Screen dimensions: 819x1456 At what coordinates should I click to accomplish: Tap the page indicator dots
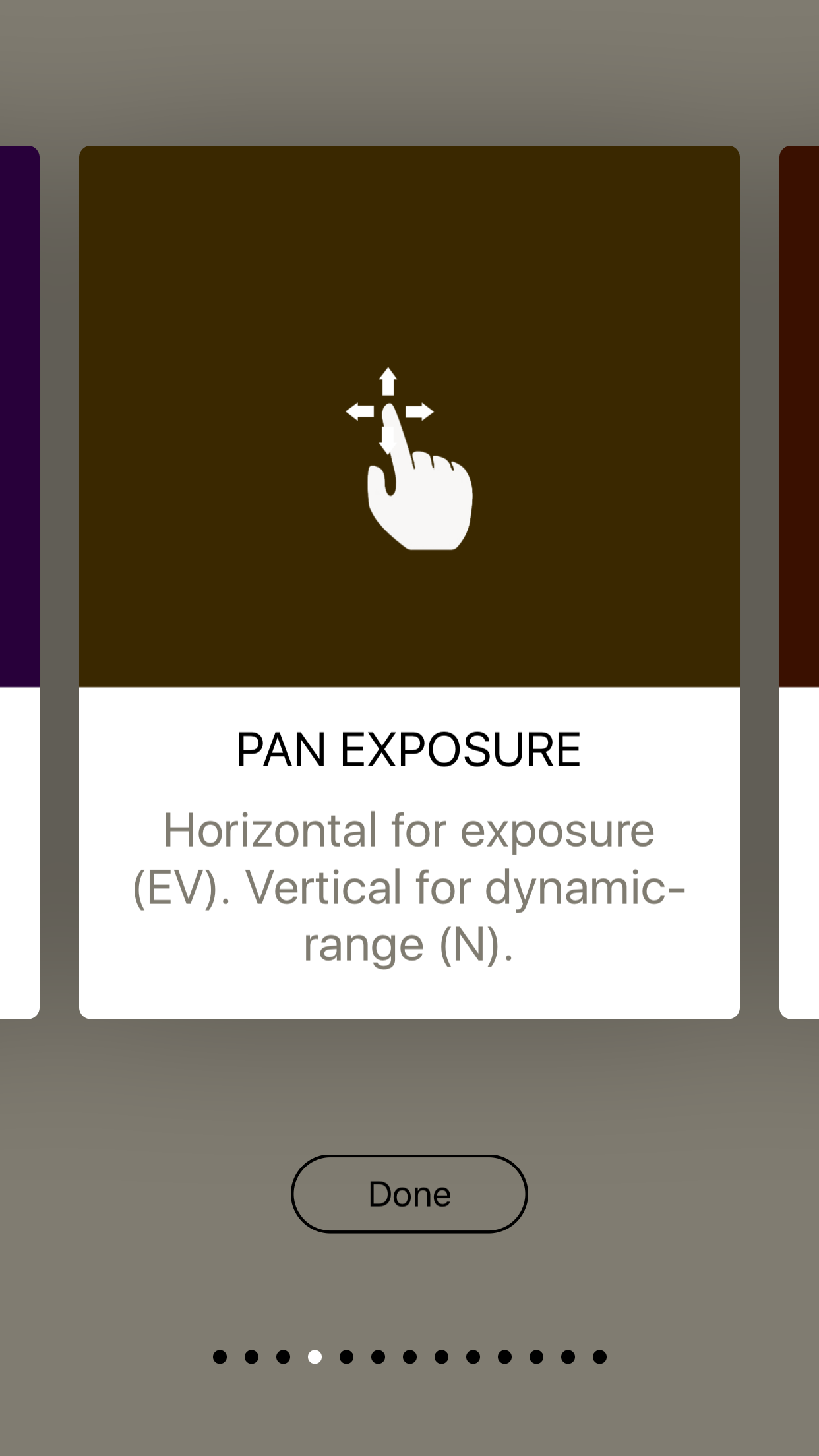pos(409,1356)
